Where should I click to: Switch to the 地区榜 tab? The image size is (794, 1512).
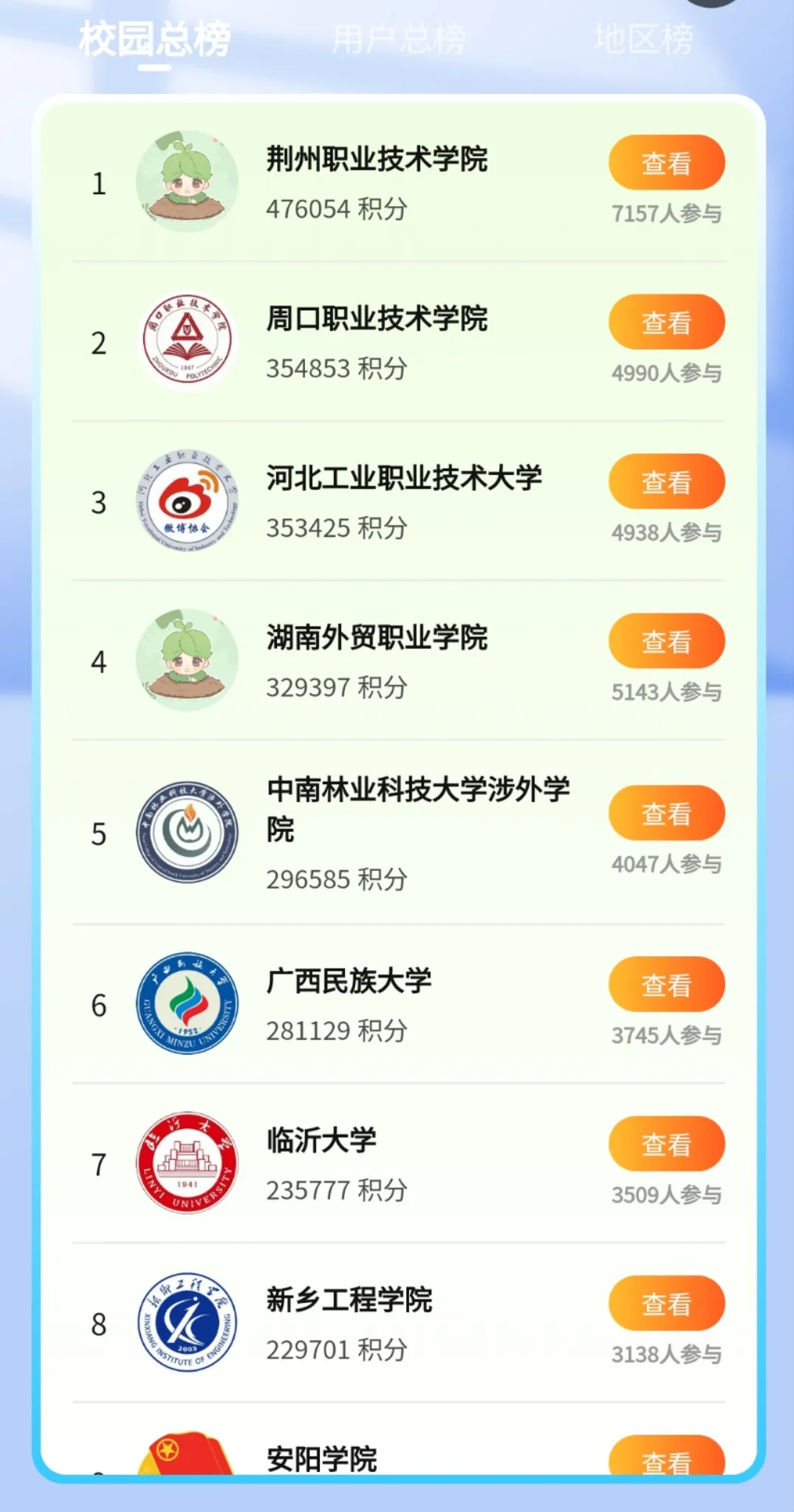[x=643, y=39]
